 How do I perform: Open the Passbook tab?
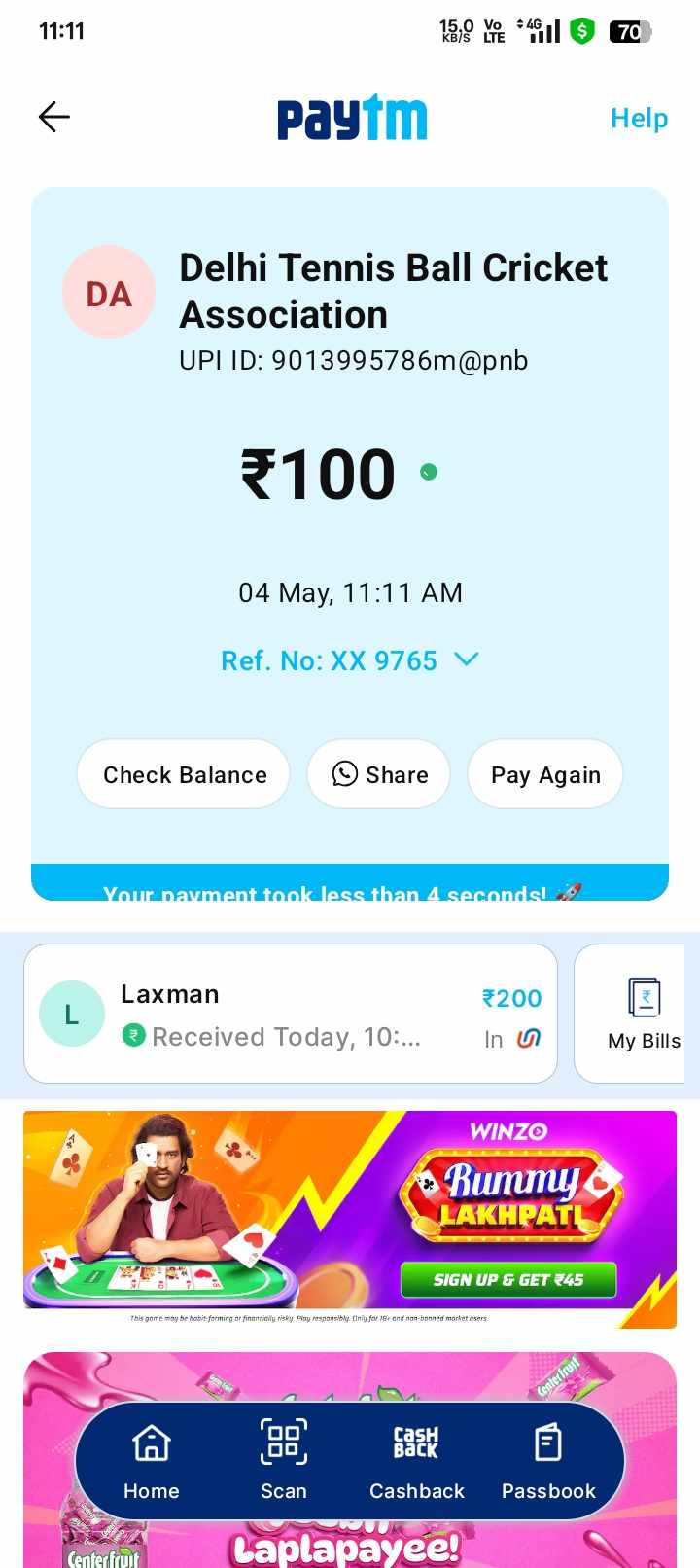tap(548, 1459)
